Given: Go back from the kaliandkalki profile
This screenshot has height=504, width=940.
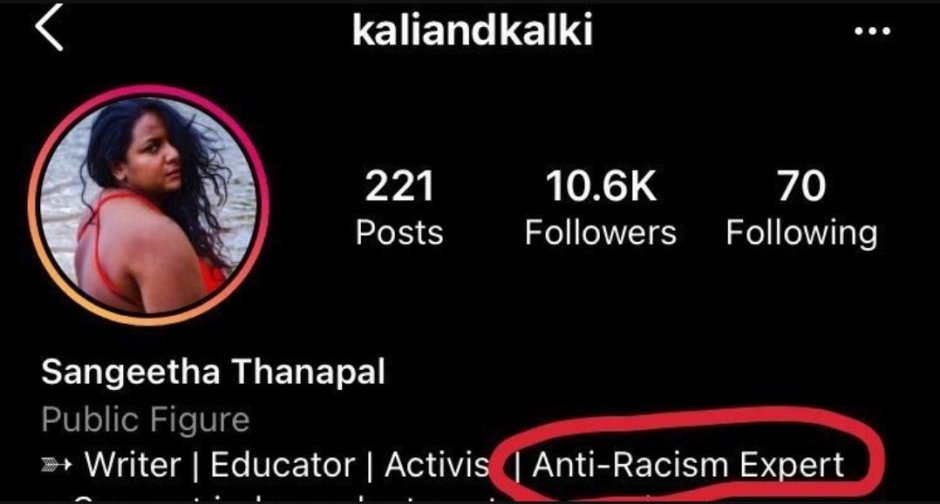Looking at the screenshot, I should (50, 30).
